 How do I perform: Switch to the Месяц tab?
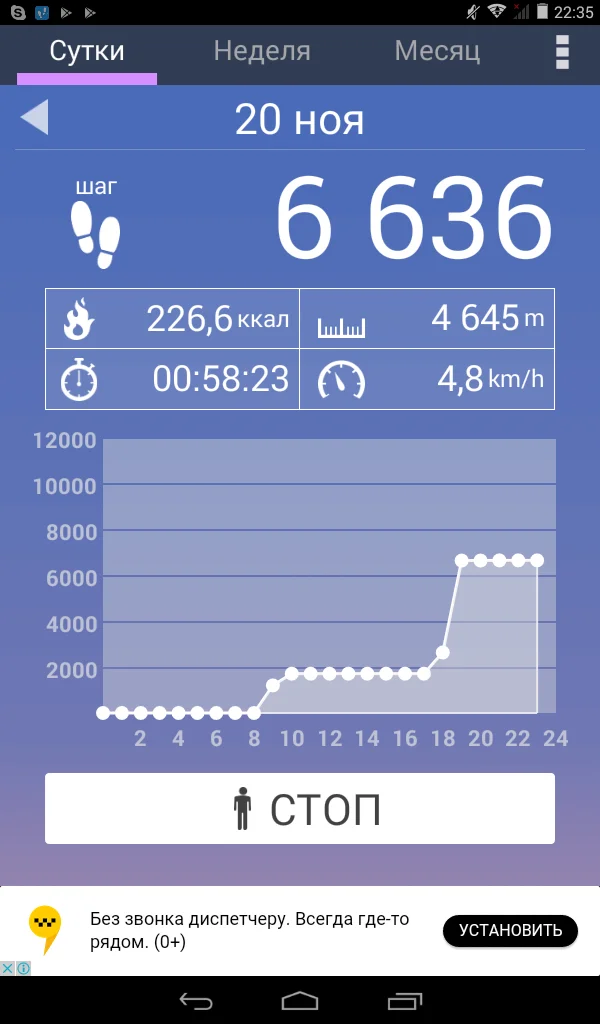point(437,51)
